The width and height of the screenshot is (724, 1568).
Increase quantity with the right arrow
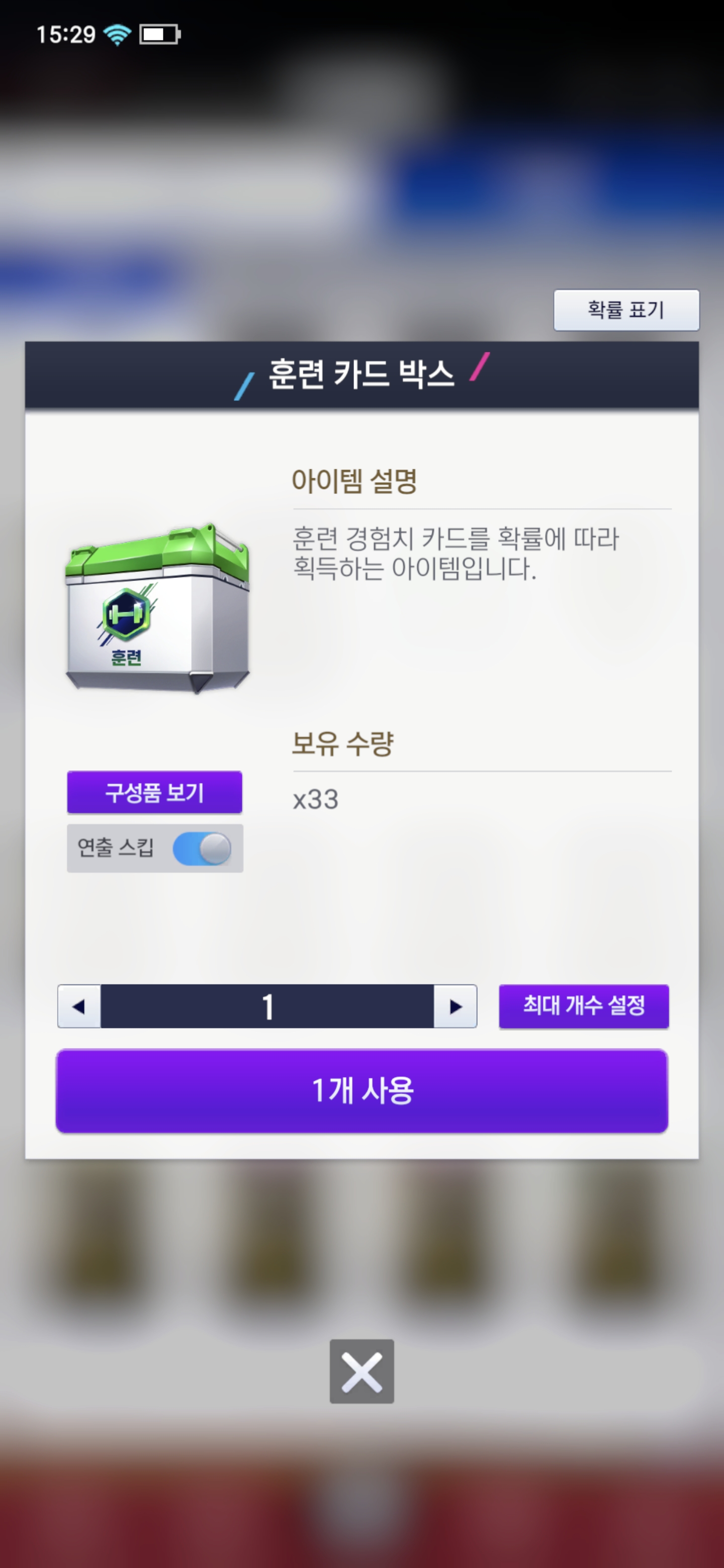[456, 1006]
